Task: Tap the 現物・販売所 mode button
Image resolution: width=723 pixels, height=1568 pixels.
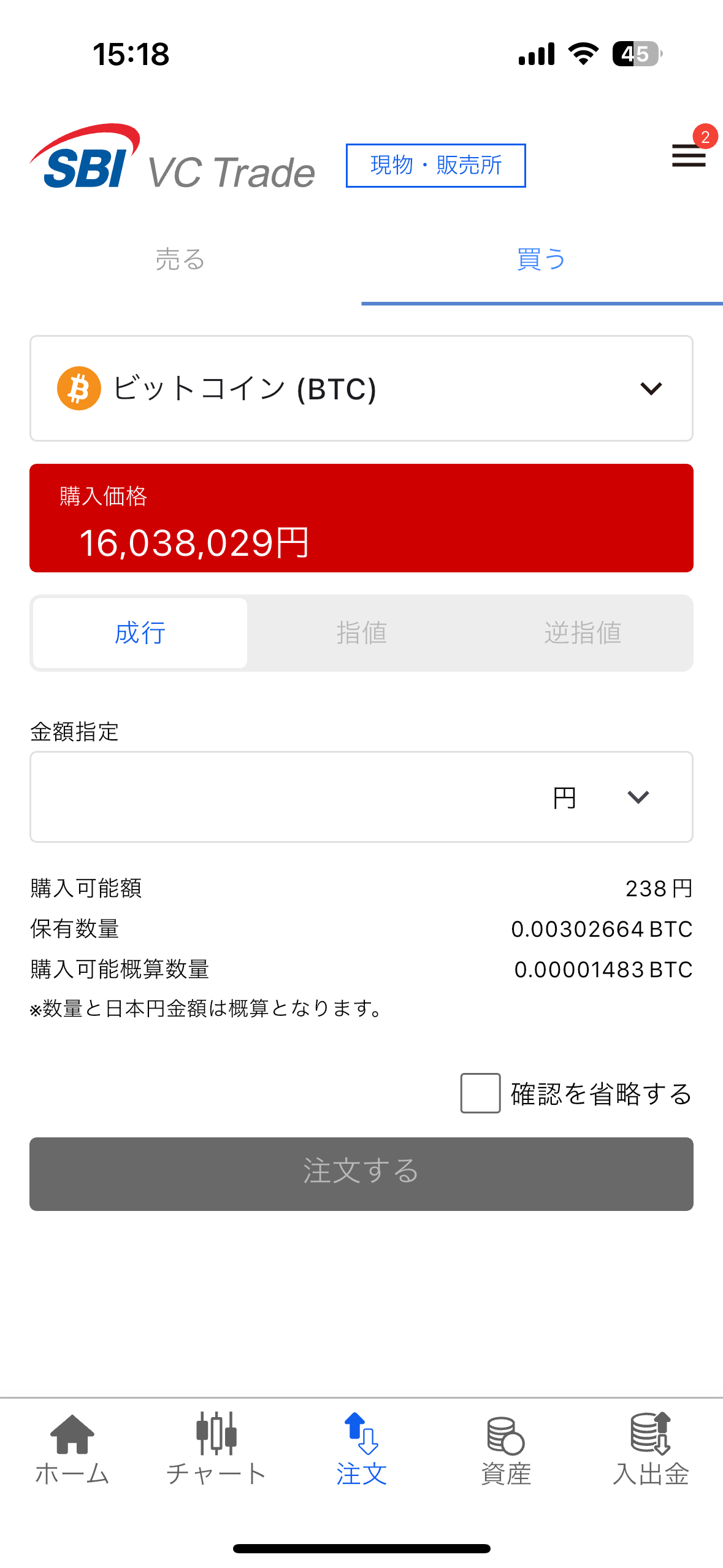Action: coord(435,166)
